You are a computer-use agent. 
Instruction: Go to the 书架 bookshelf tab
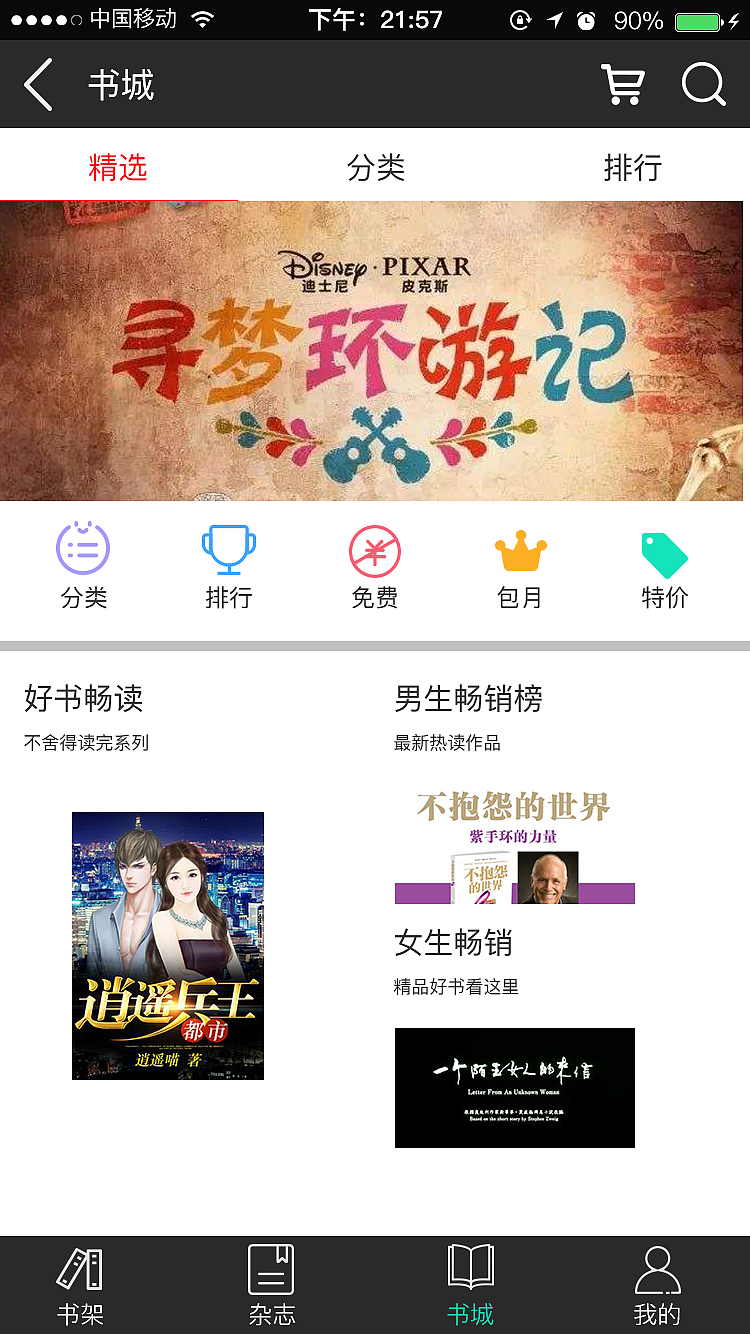[80, 1286]
